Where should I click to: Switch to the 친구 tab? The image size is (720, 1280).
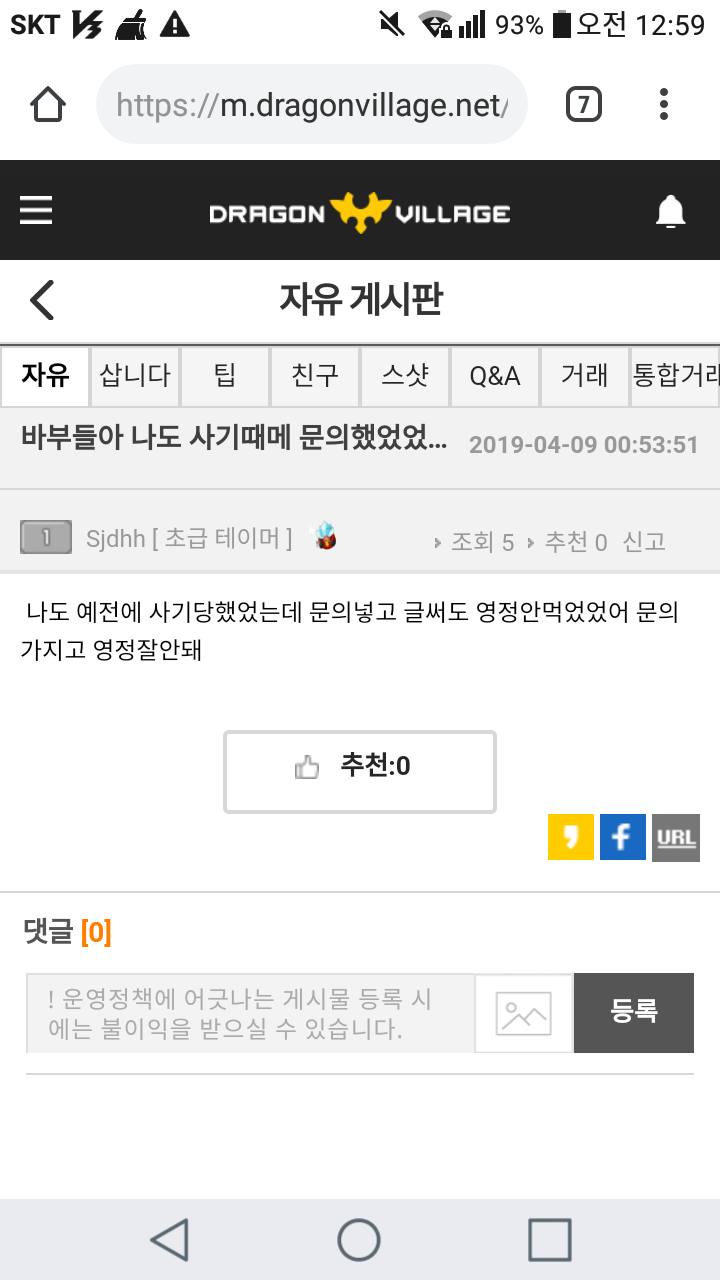tap(315, 376)
